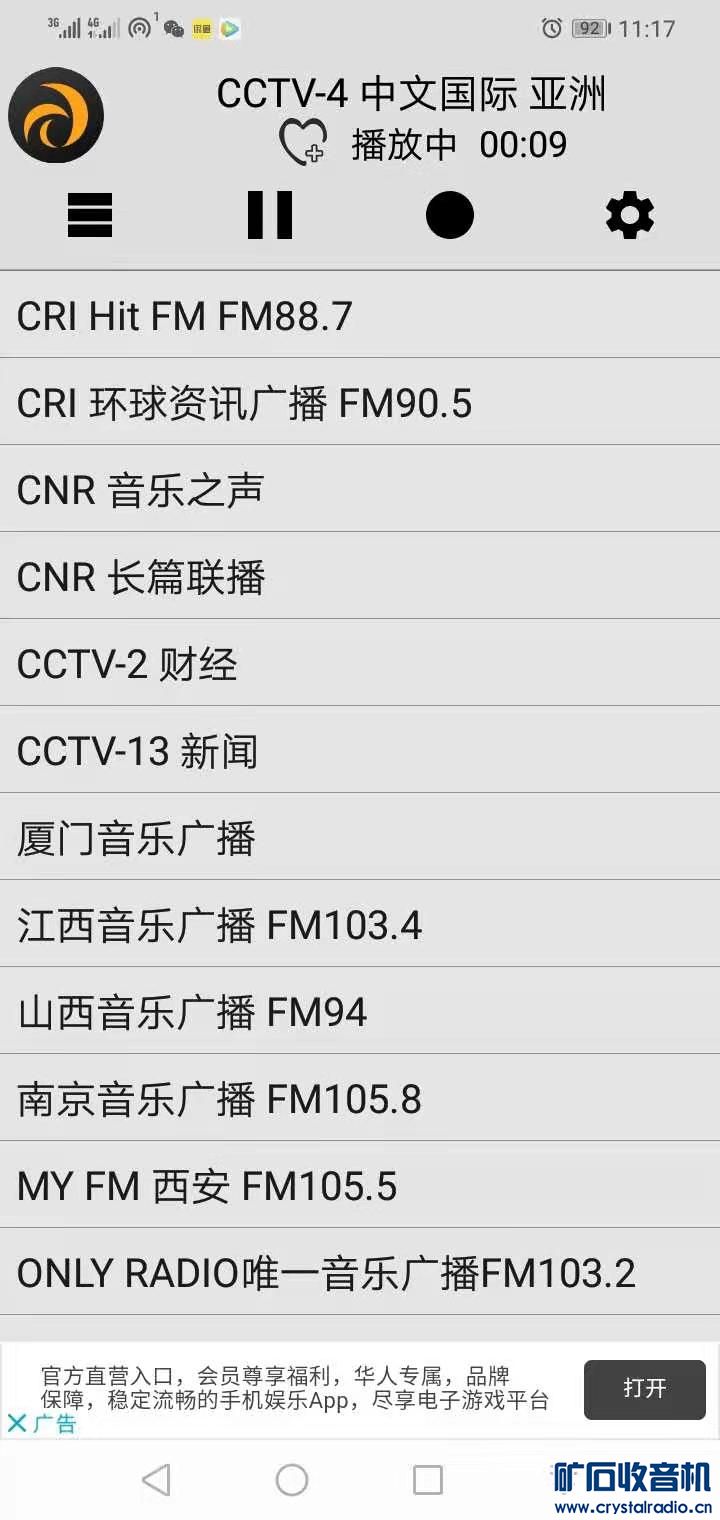The width and height of the screenshot is (720, 1520).
Task: Open the settings gear
Action: coord(630,215)
